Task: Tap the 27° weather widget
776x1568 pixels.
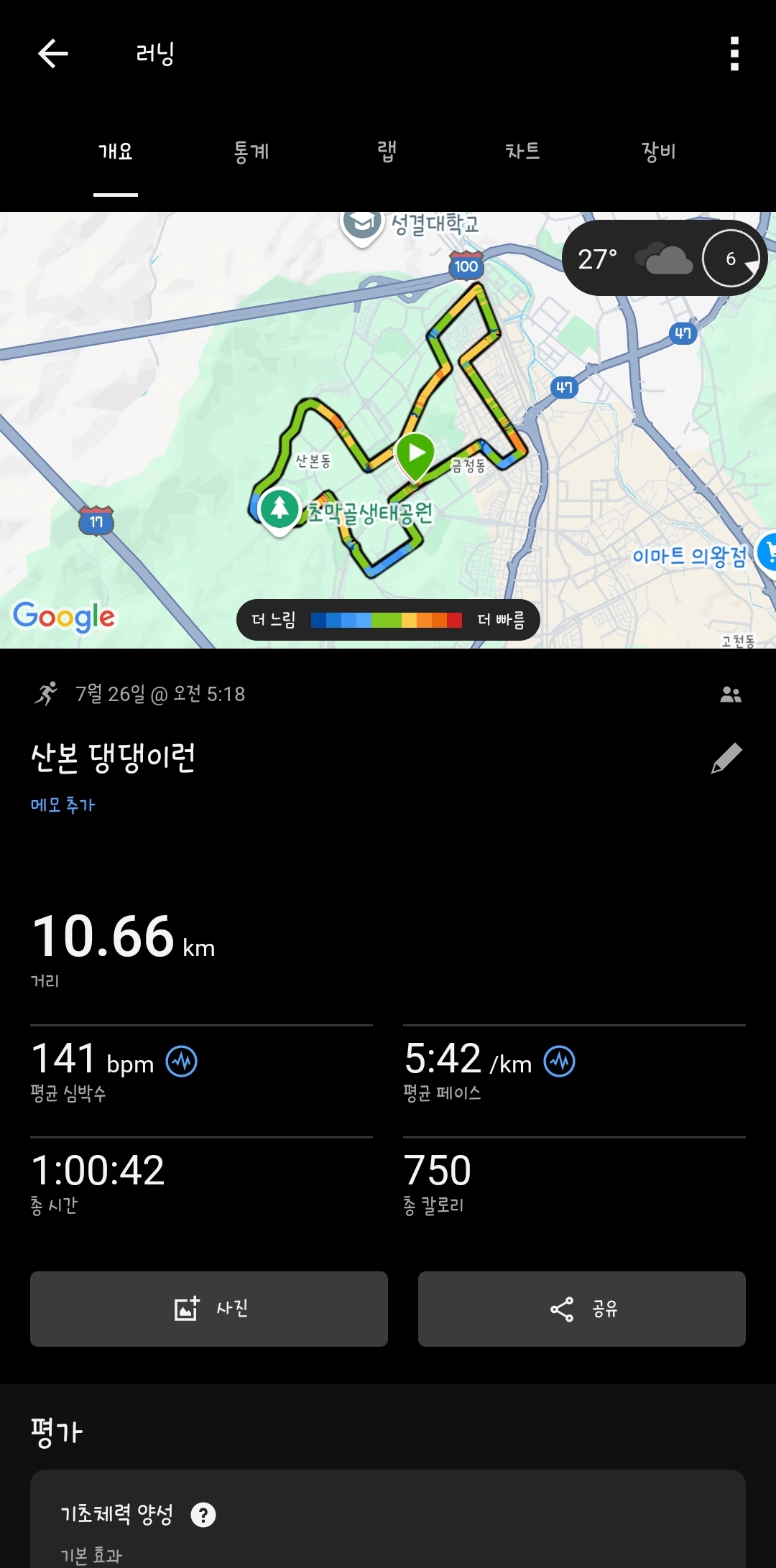Action: [x=665, y=259]
